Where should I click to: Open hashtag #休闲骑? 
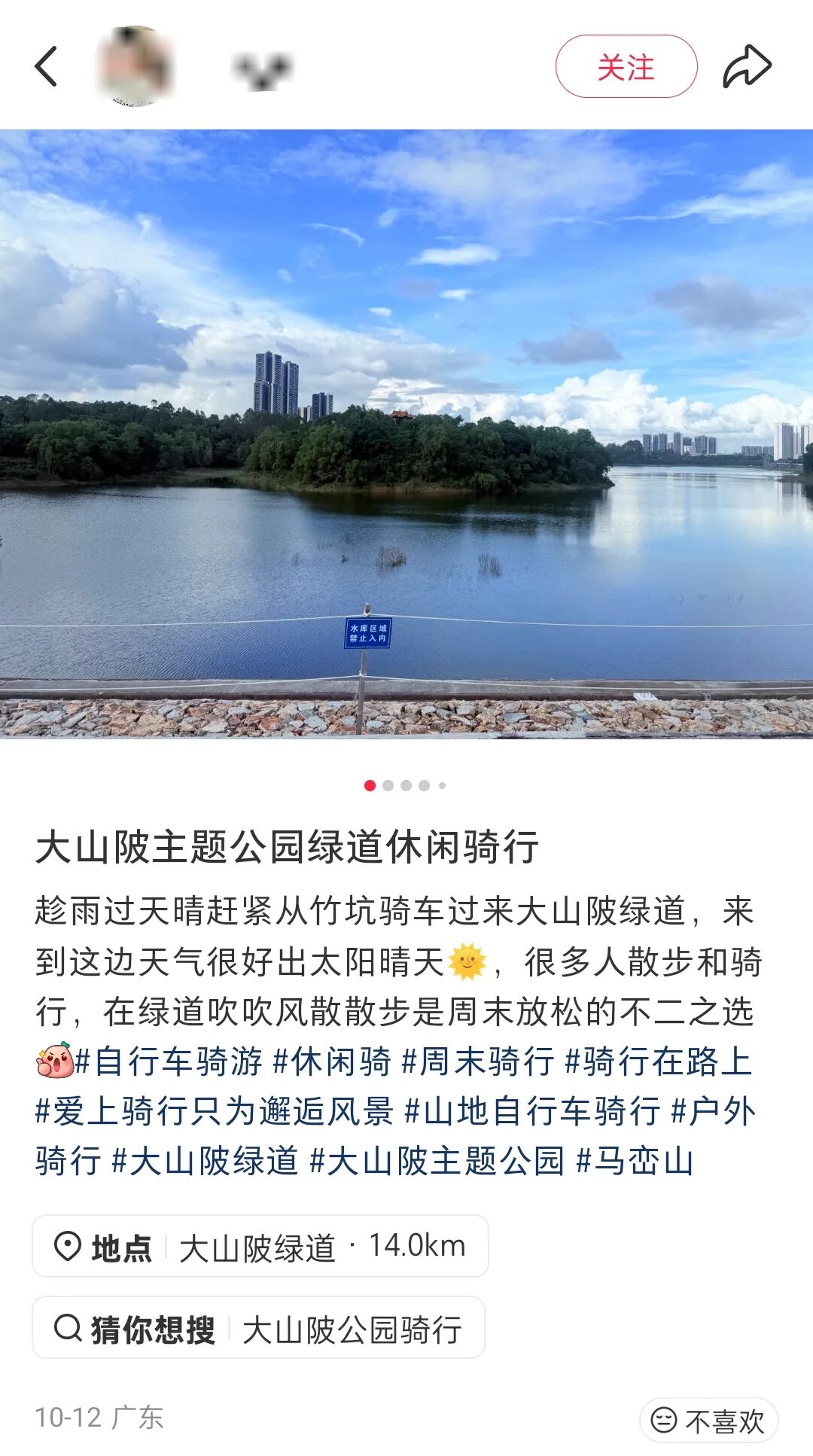coord(331,1062)
